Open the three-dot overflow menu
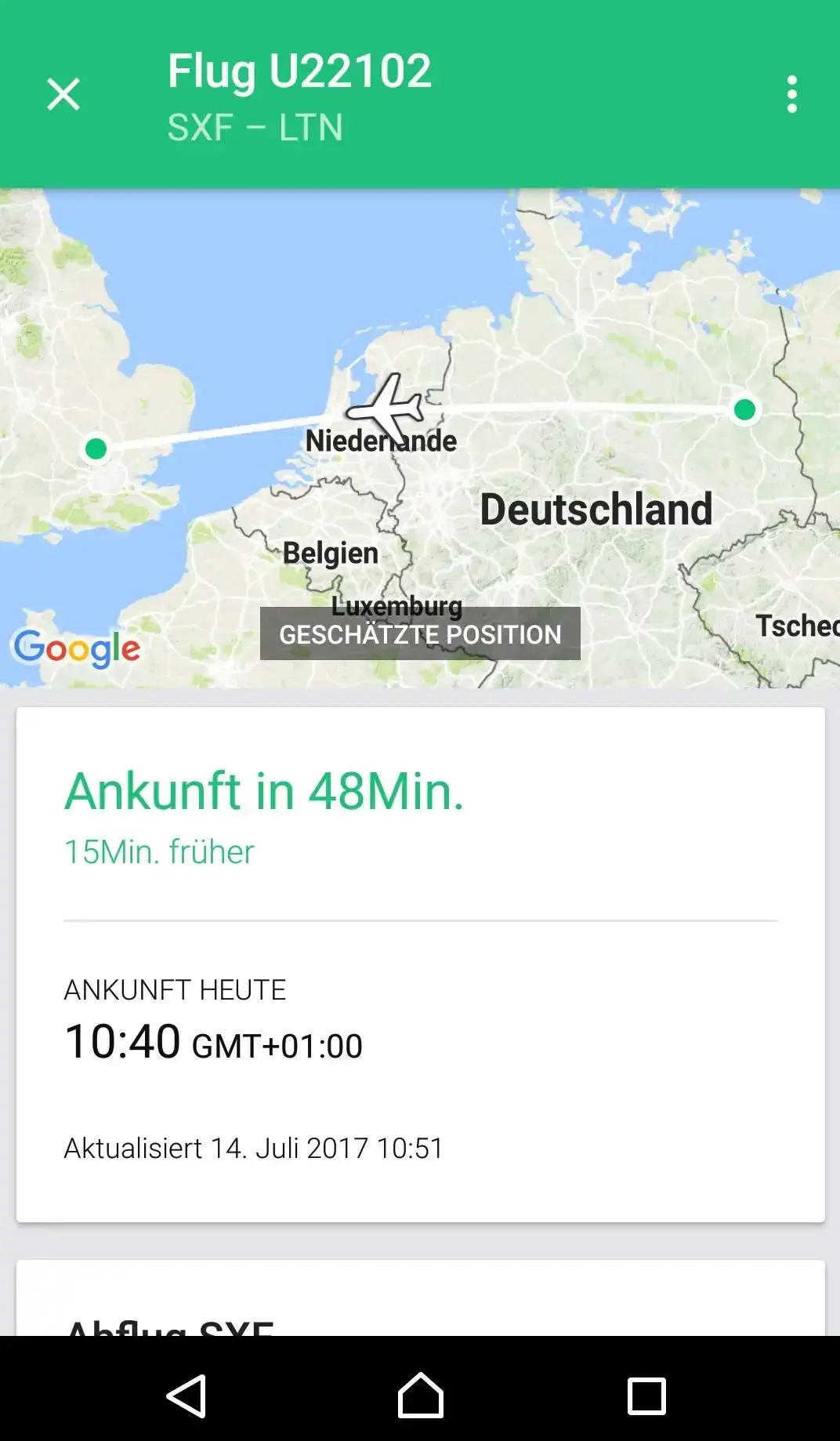The image size is (840, 1441). [792, 94]
